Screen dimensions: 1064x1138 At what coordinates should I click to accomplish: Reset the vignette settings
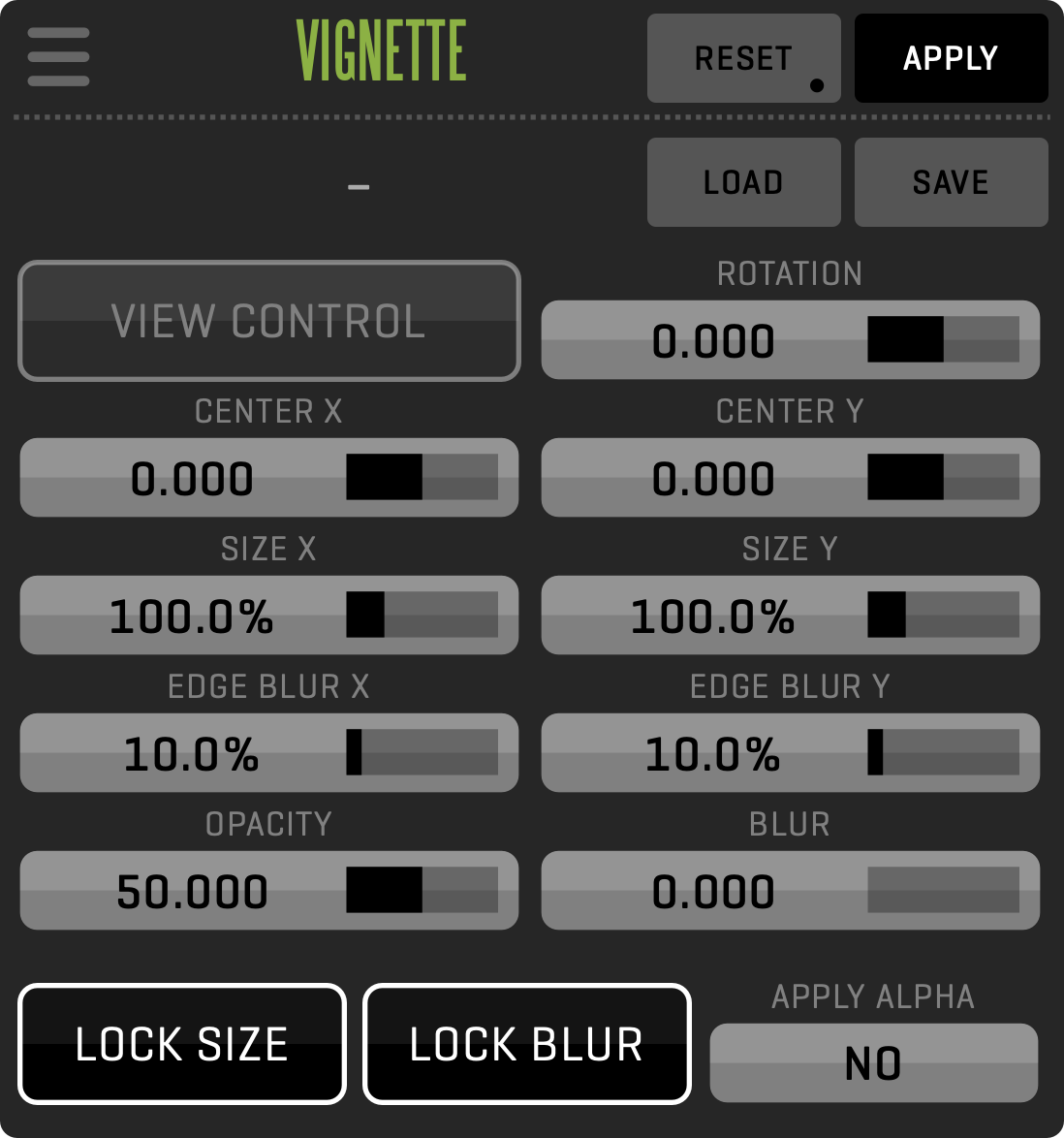pos(743,58)
